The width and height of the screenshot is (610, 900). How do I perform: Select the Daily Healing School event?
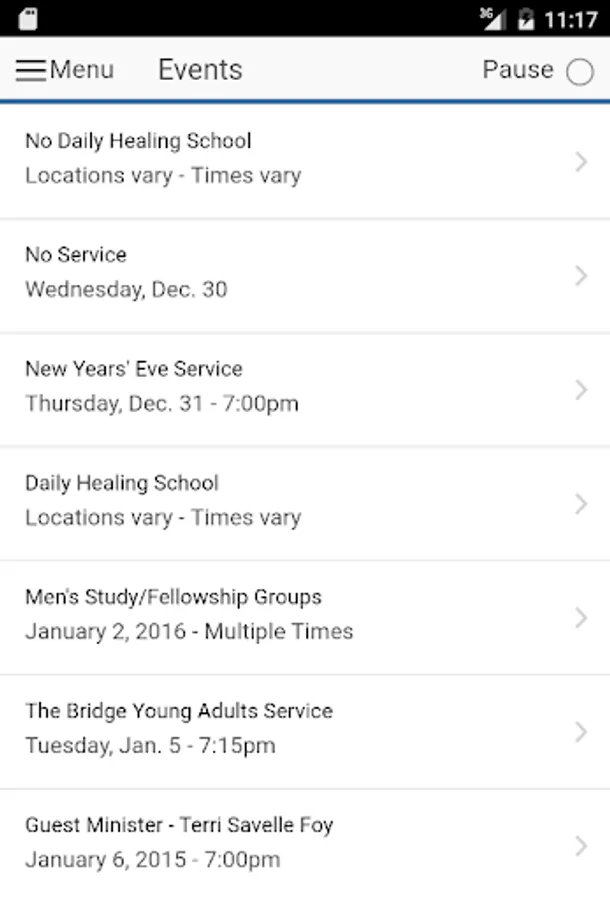(304, 501)
